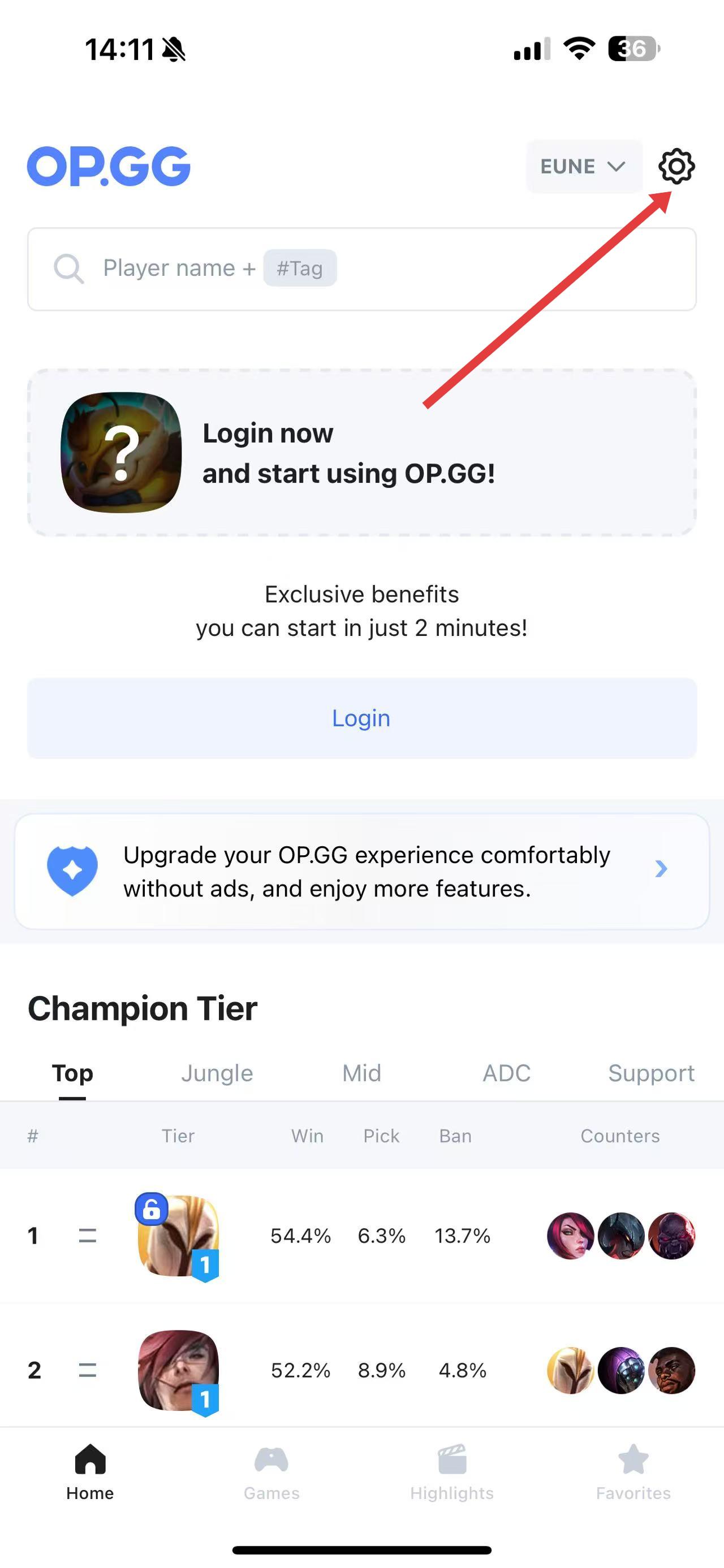Screen dimensions: 724x1568
Task: Open the 'Login now' card
Action: [361, 452]
